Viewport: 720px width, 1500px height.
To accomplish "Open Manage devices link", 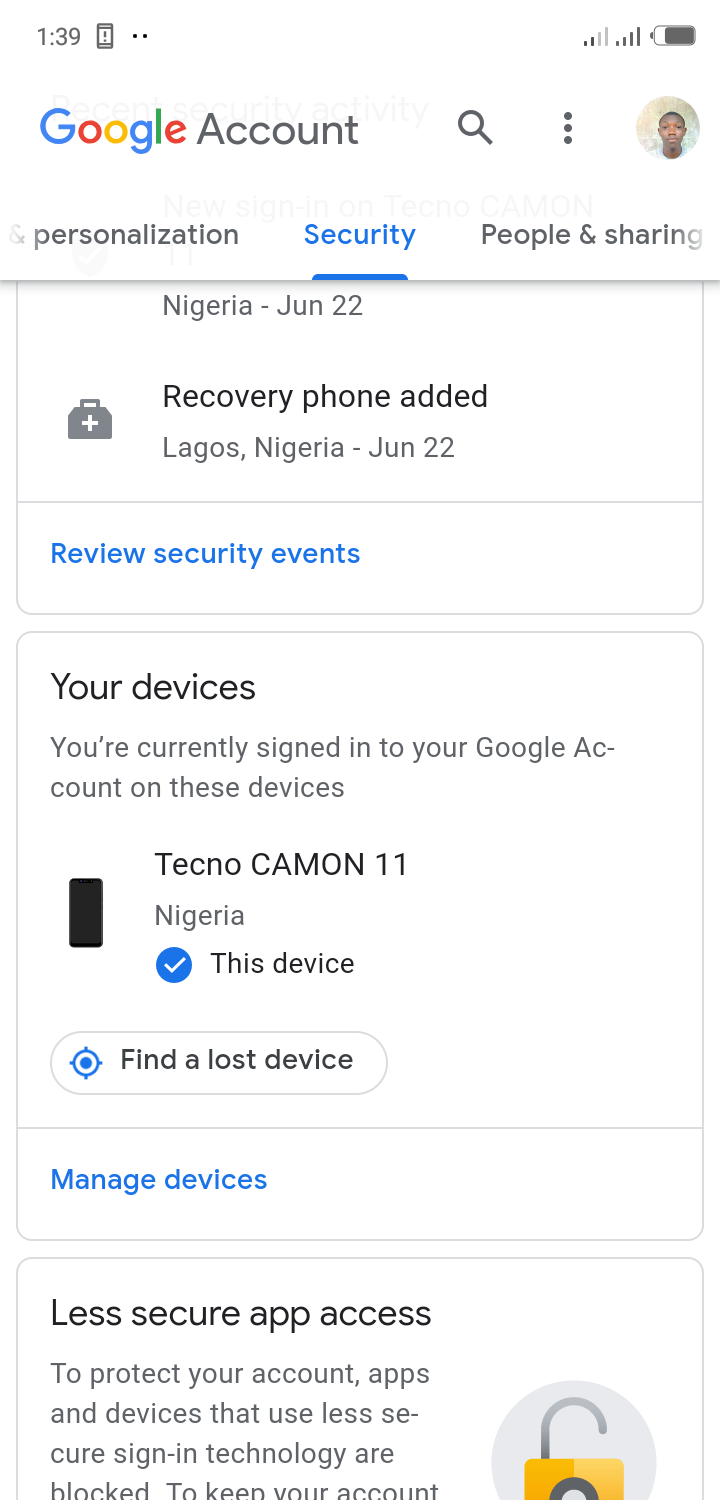I will [x=159, y=1180].
